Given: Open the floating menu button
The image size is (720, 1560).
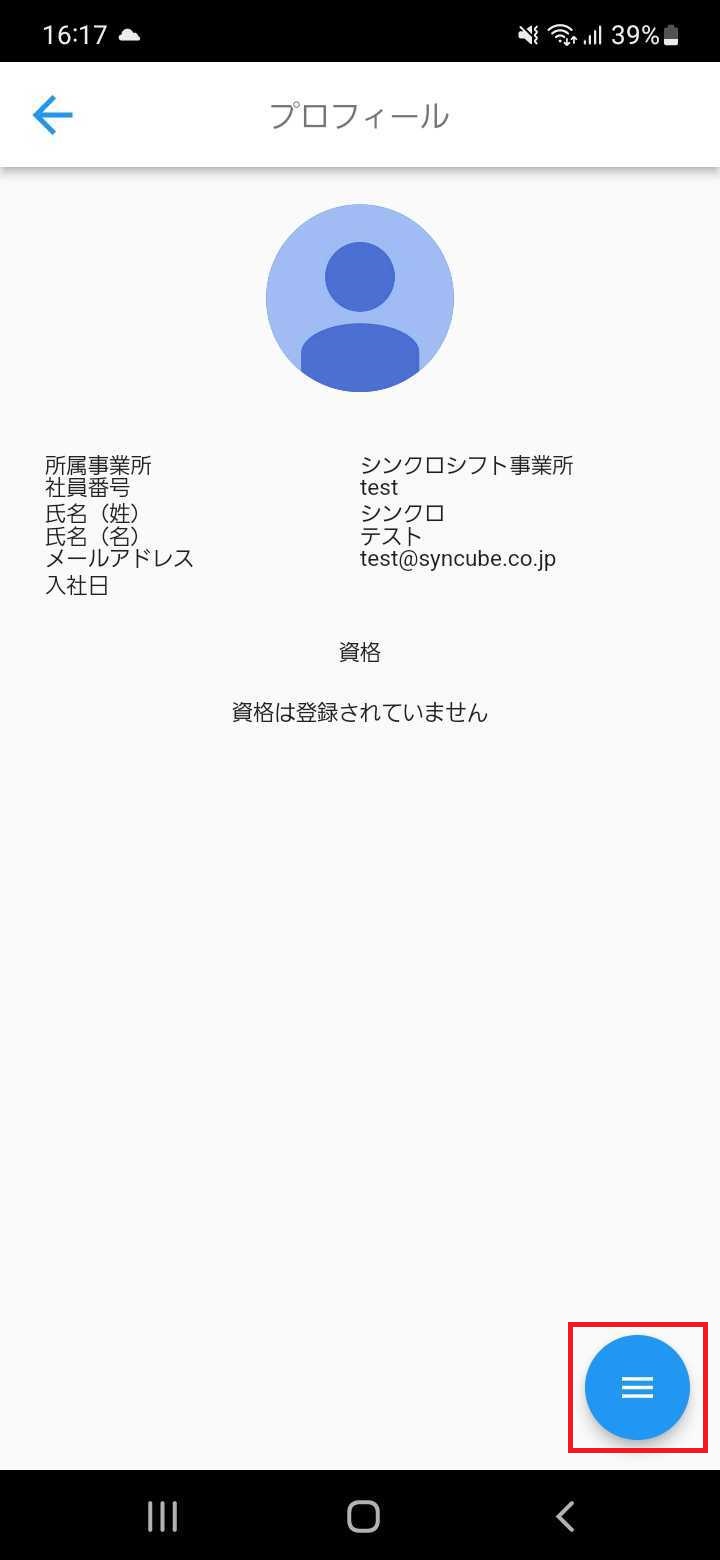Looking at the screenshot, I should (637, 1387).
